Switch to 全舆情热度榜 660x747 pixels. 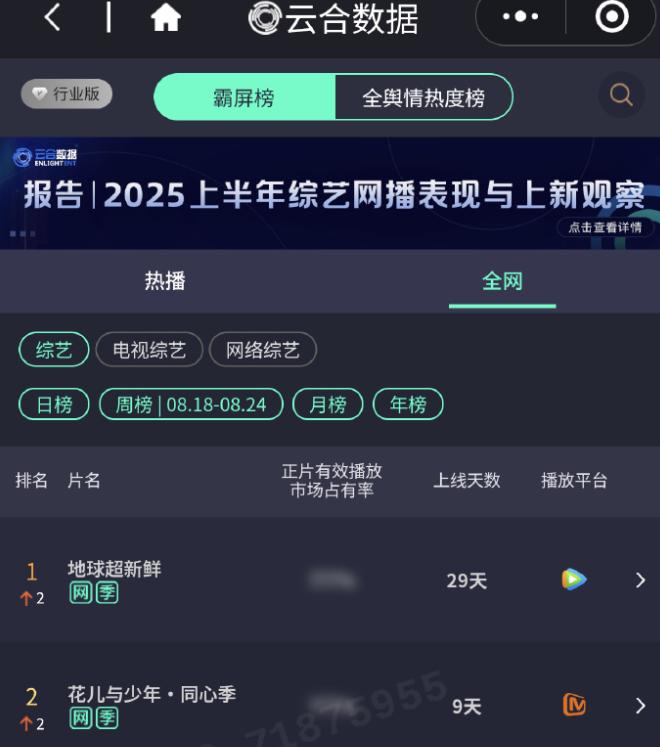(423, 98)
